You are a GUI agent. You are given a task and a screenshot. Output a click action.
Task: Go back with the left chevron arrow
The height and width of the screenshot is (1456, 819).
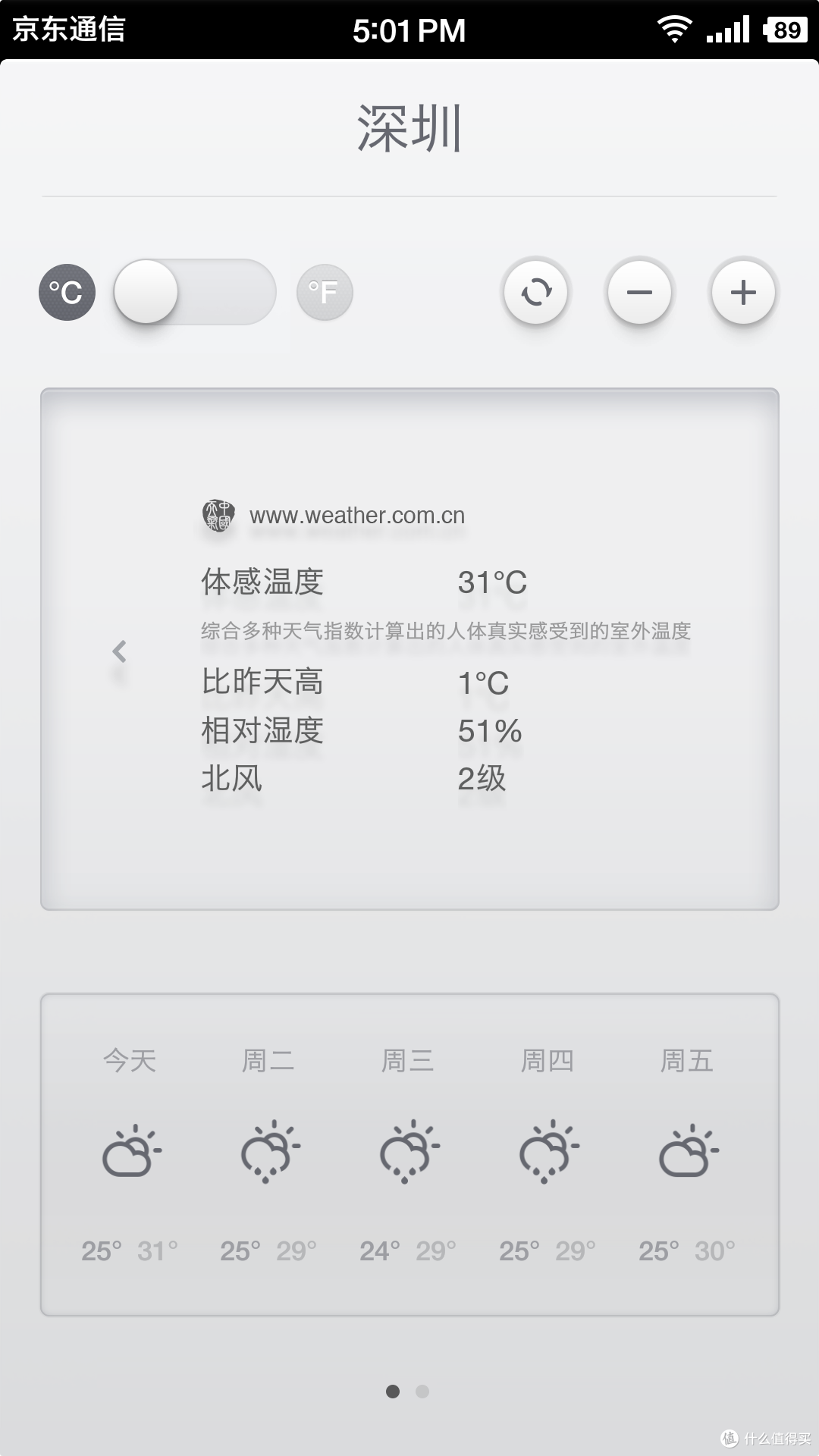(x=119, y=651)
